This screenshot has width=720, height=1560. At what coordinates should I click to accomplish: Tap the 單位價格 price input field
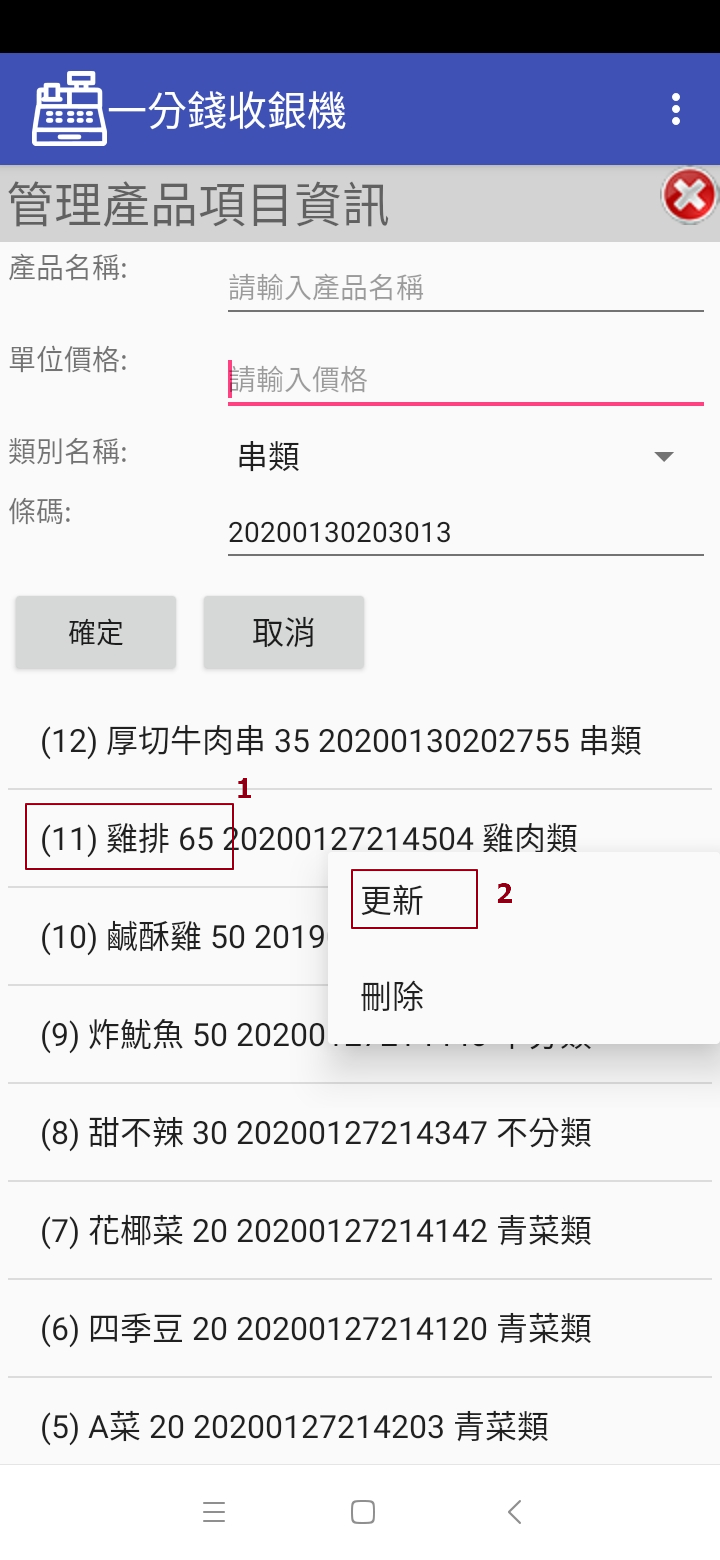(466, 379)
